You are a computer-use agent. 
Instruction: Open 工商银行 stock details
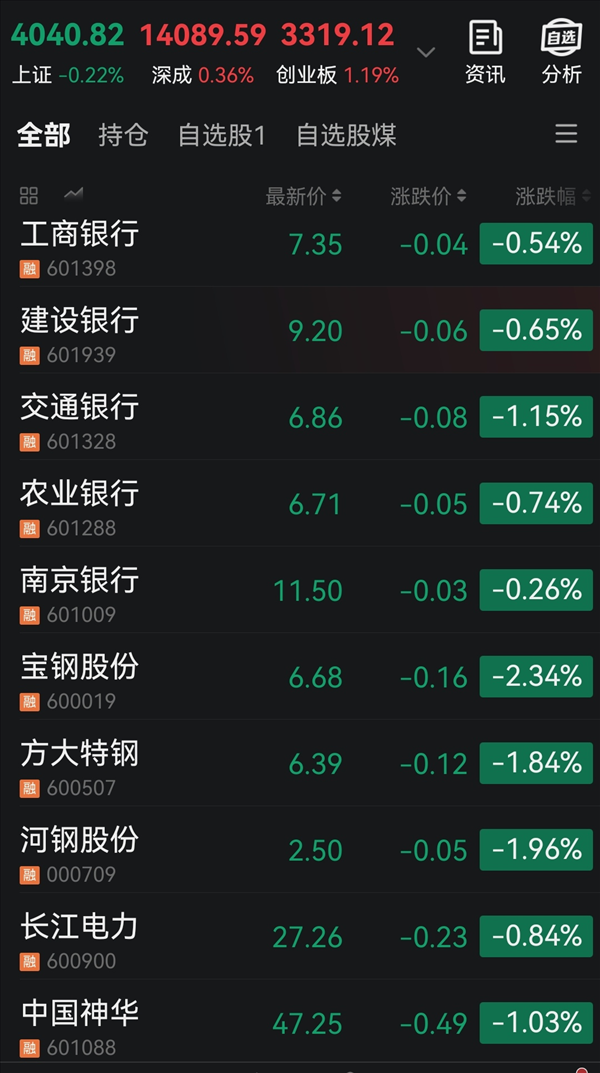[x=80, y=246]
